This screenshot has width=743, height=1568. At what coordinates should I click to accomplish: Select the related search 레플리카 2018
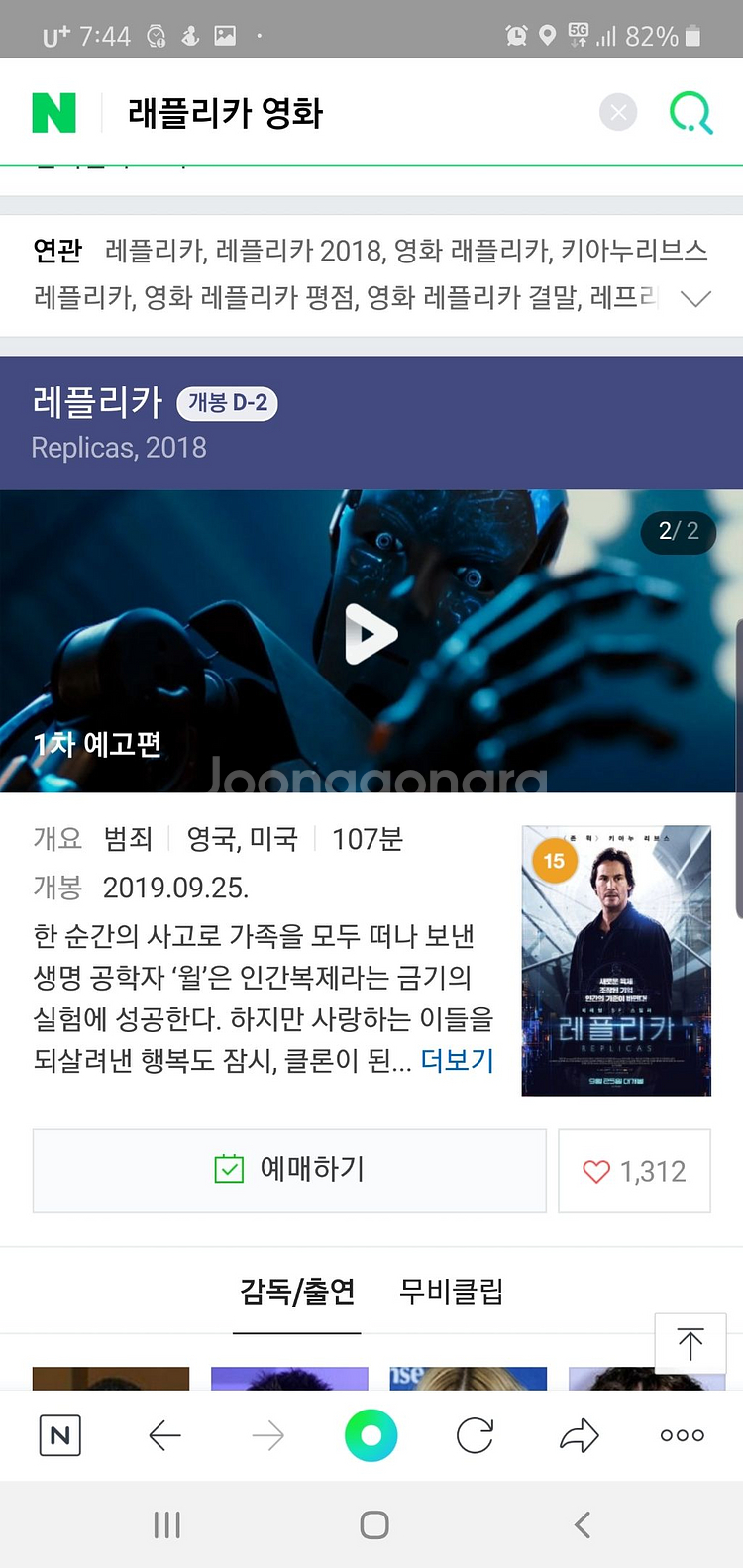tap(299, 251)
